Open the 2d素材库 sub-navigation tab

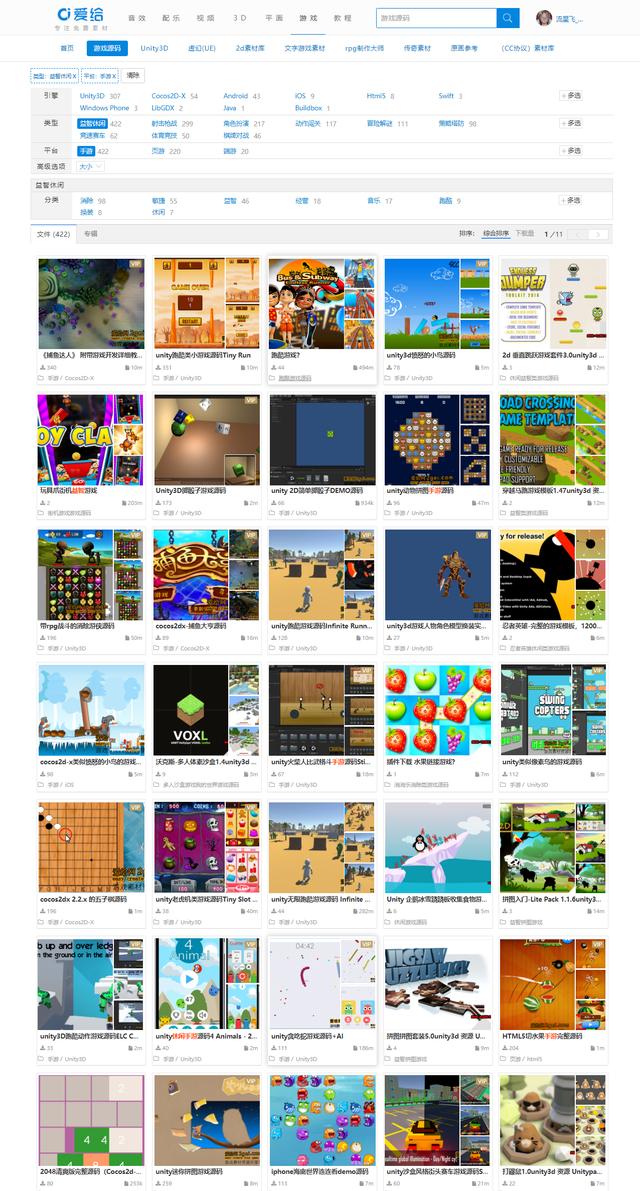(x=250, y=47)
